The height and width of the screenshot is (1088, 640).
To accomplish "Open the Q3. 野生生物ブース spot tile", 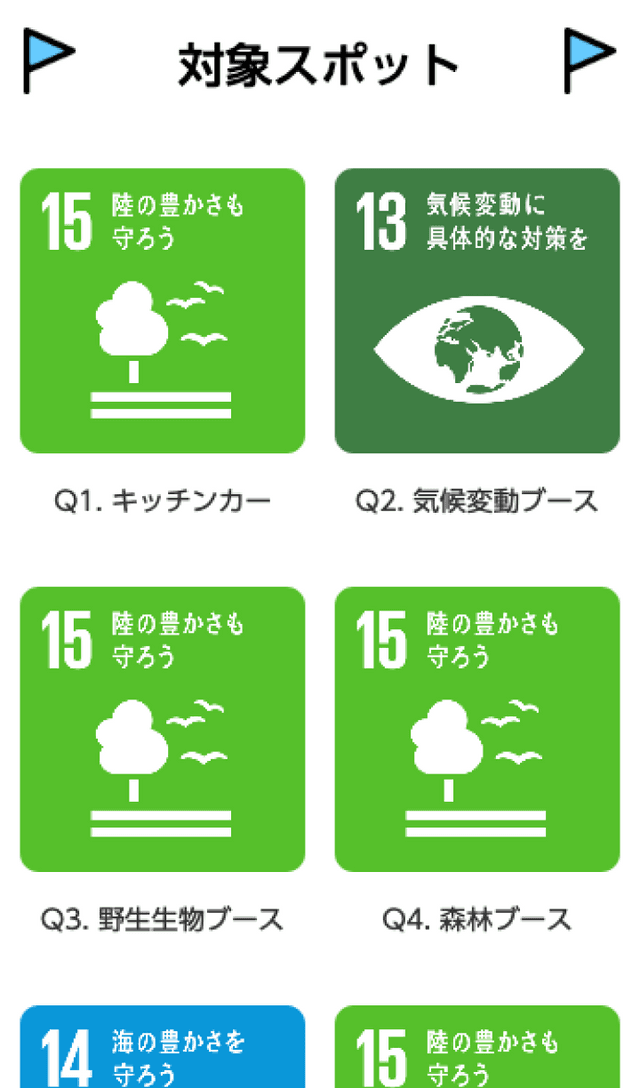I will pos(162,729).
